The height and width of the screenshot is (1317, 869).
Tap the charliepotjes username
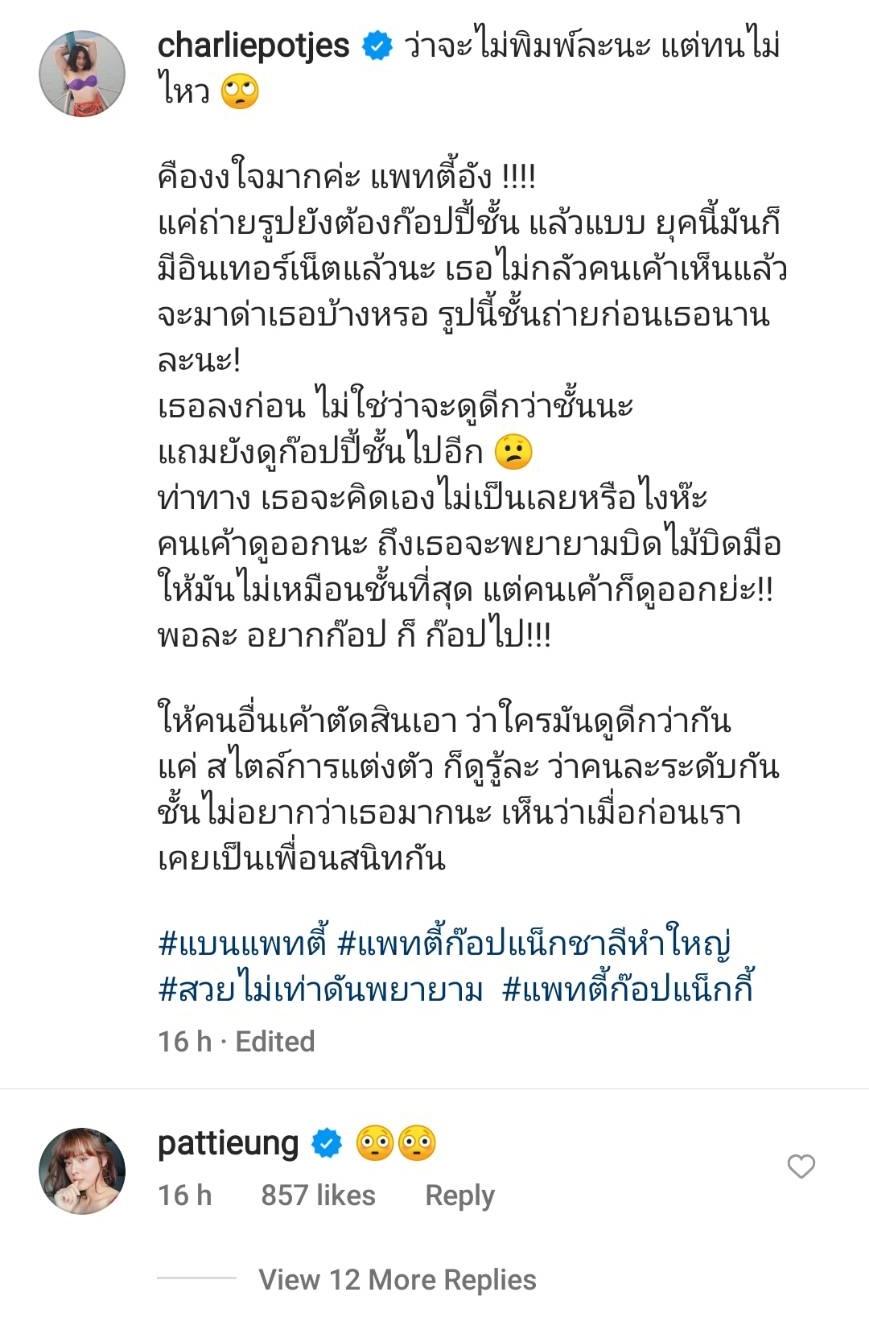point(253,46)
